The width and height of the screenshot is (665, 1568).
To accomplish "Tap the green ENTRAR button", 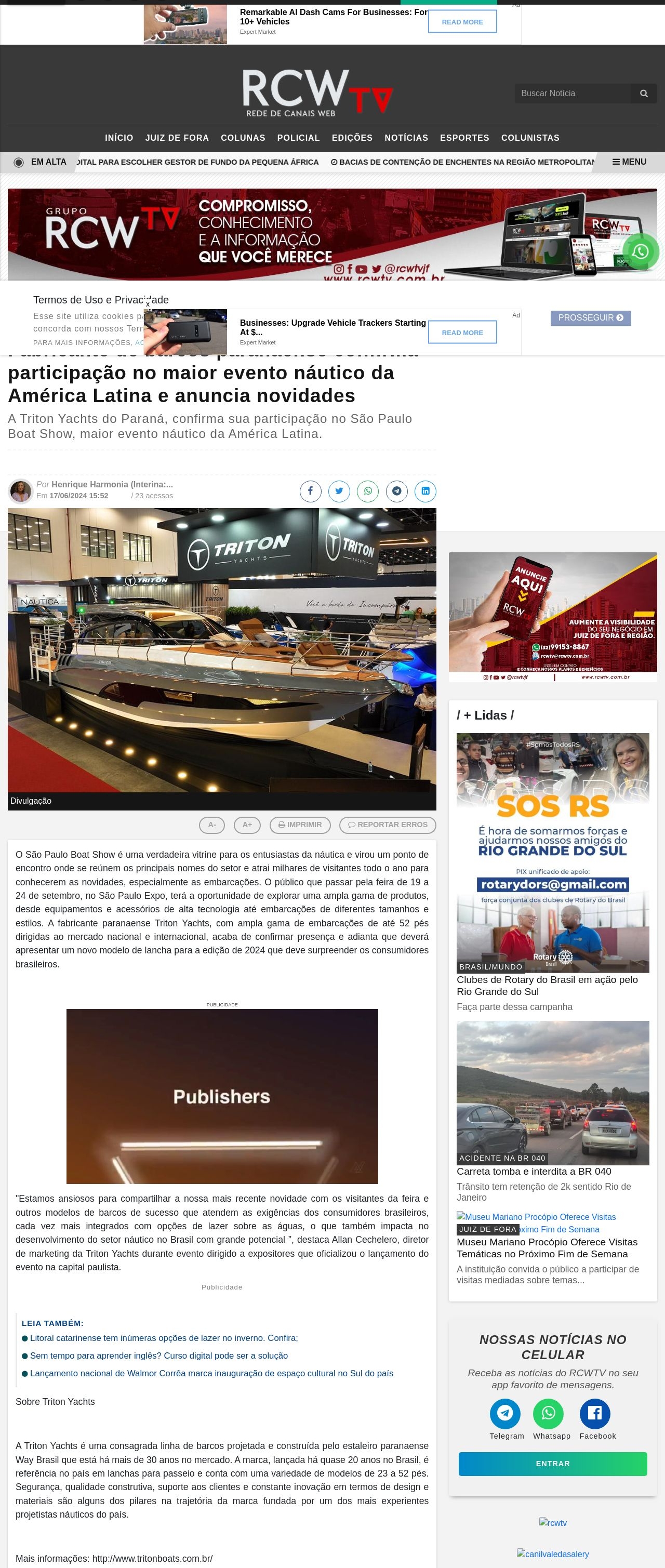I will [552, 1463].
